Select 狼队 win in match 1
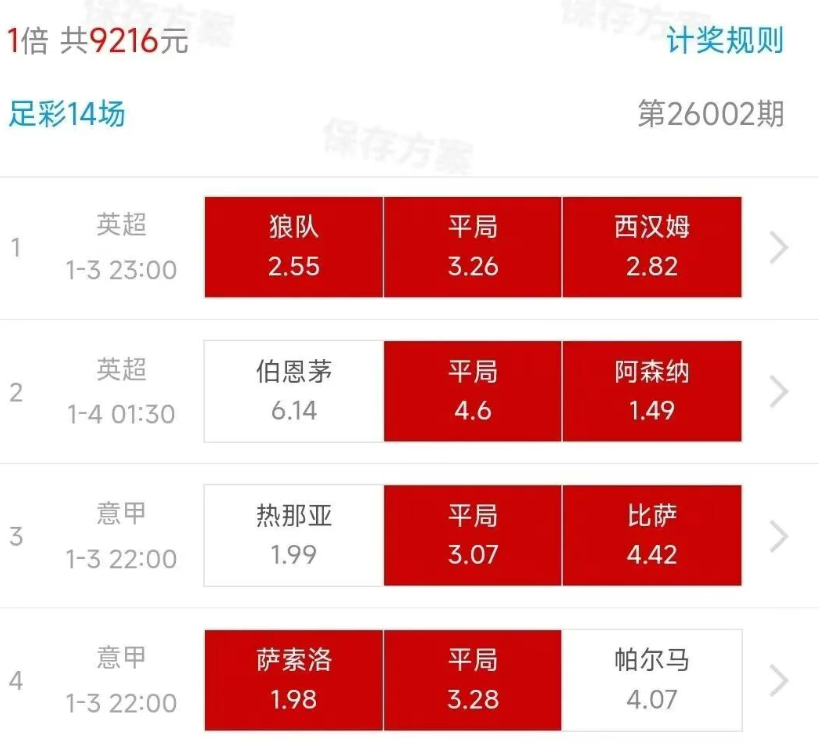The height and width of the screenshot is (751, 829). point(293,247)
